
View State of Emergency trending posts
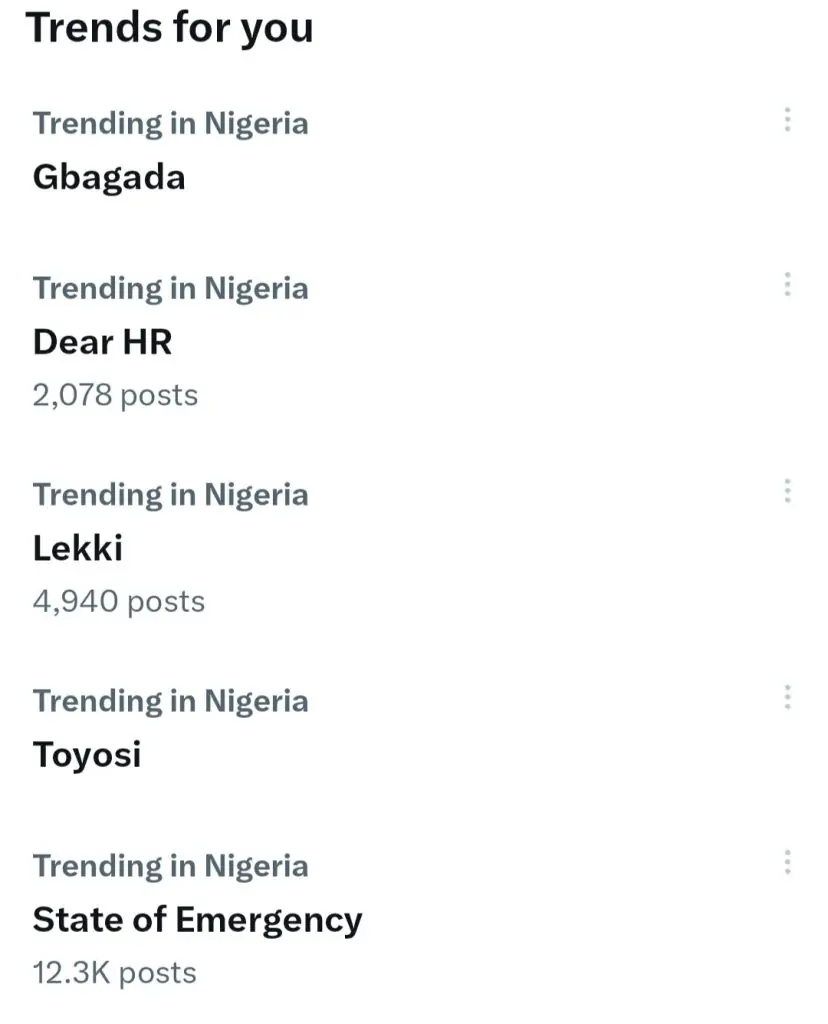(197, 919)
